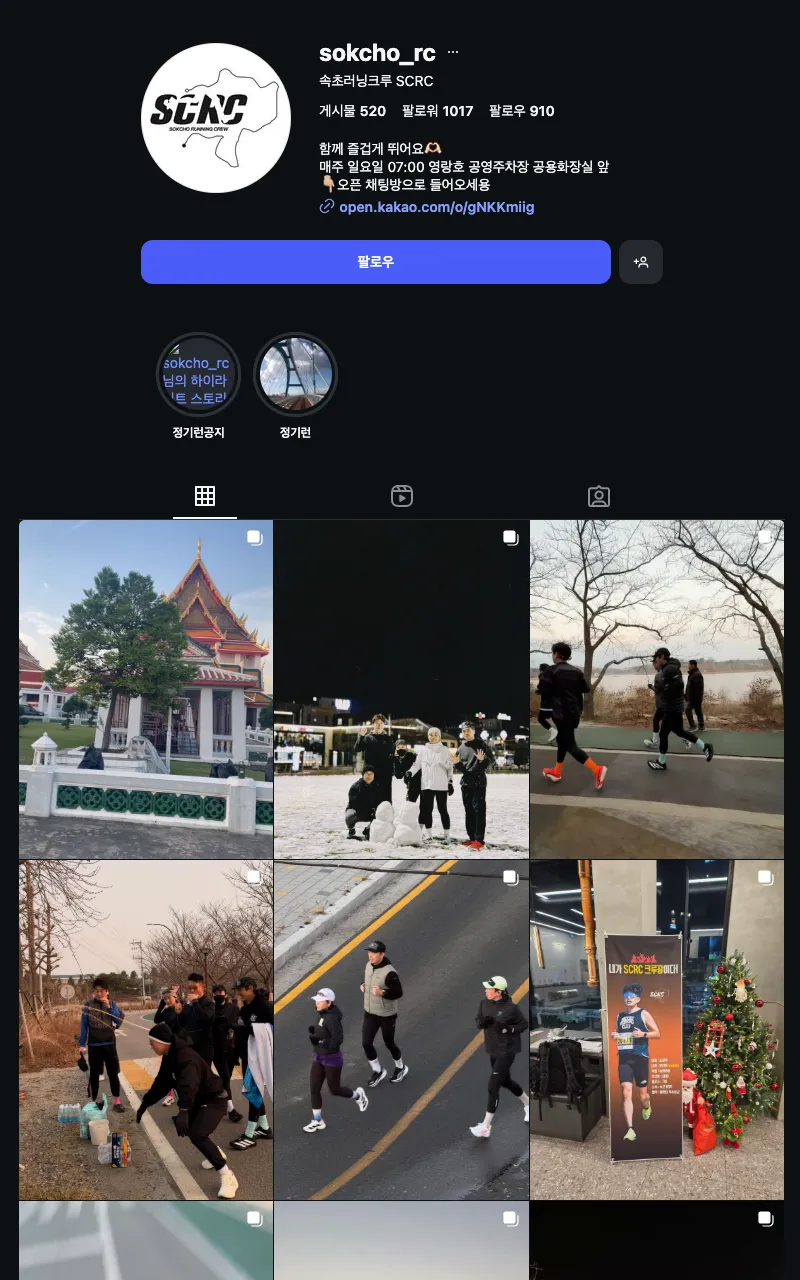
Task: Switch to the Reels tab icon
Action: 400,495
